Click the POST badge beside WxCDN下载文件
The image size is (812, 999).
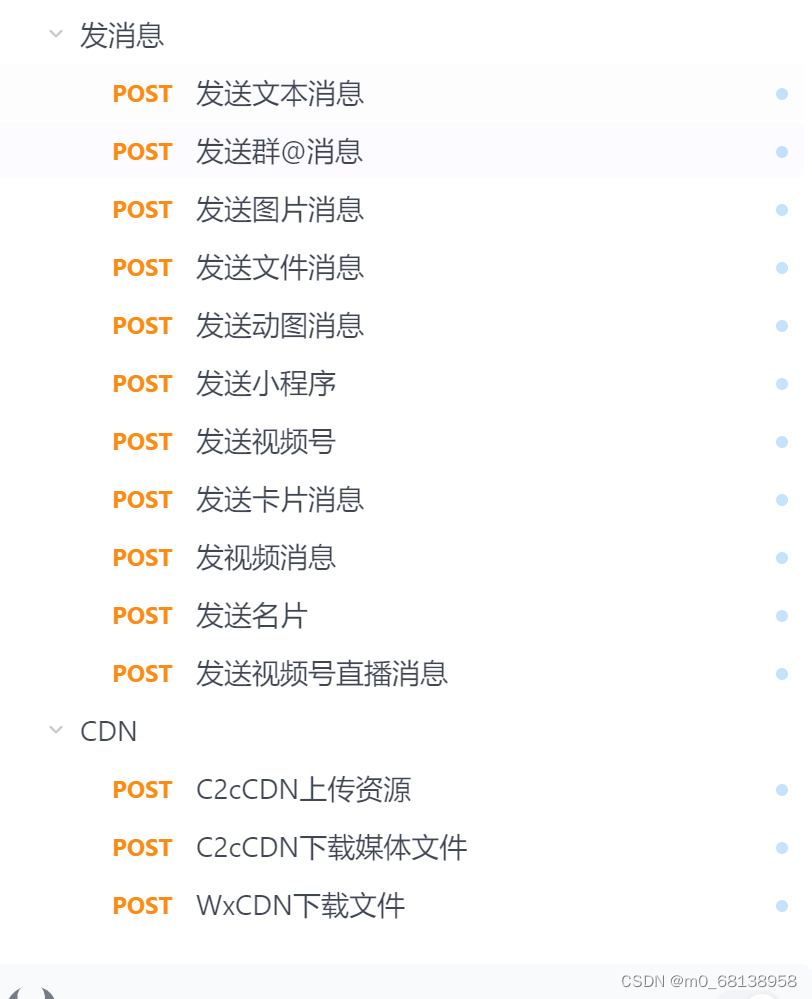pyautogui.click(x=142, y=906)
